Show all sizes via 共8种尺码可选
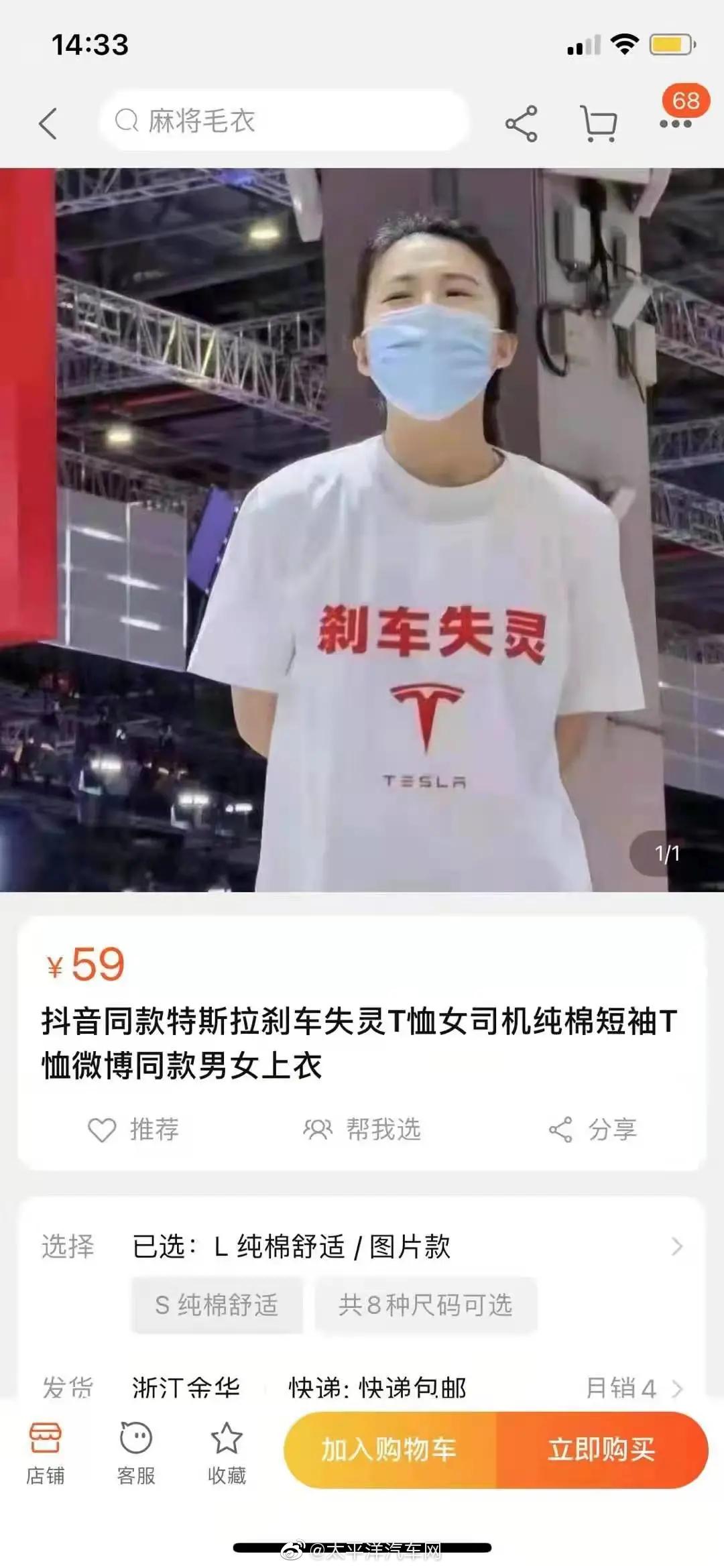The width and height of the screenshot is (724, 1568). pyautogui.click(x=426, y=1305)
